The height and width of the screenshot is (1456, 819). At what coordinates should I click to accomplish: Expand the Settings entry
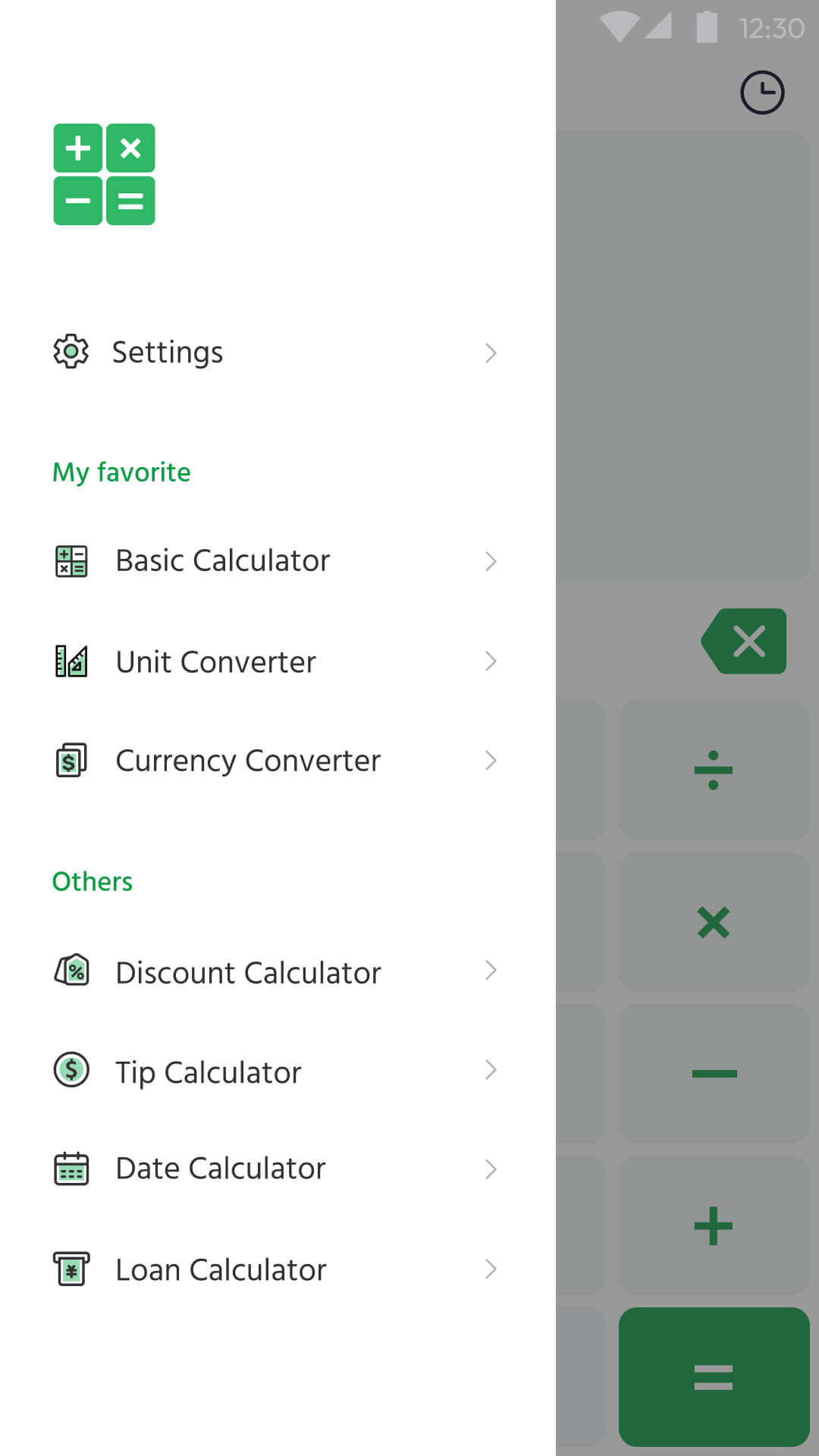[492, 353]
